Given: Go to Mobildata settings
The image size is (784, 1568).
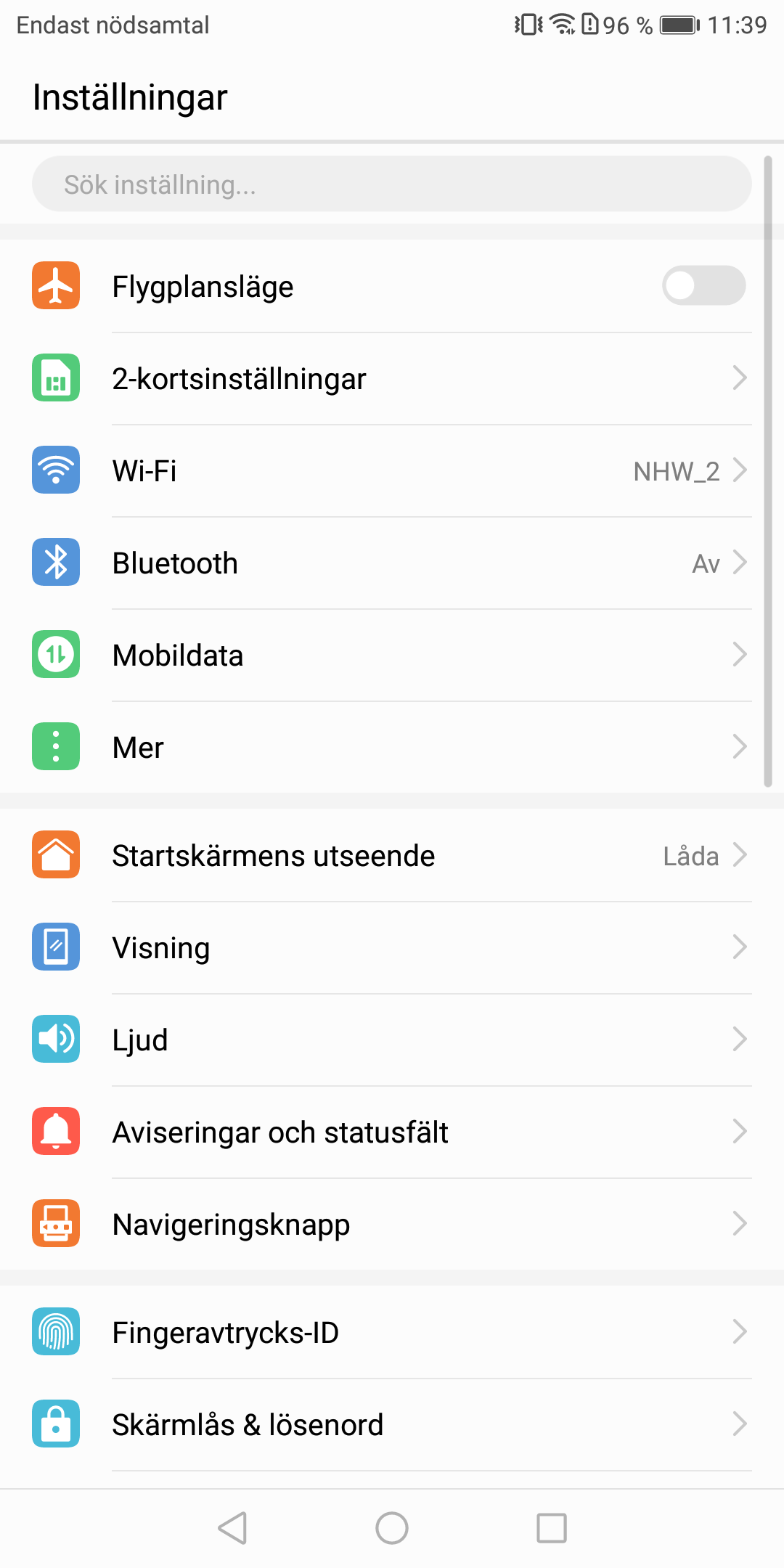Looking at the screenshot, I should tap(392, 655).
